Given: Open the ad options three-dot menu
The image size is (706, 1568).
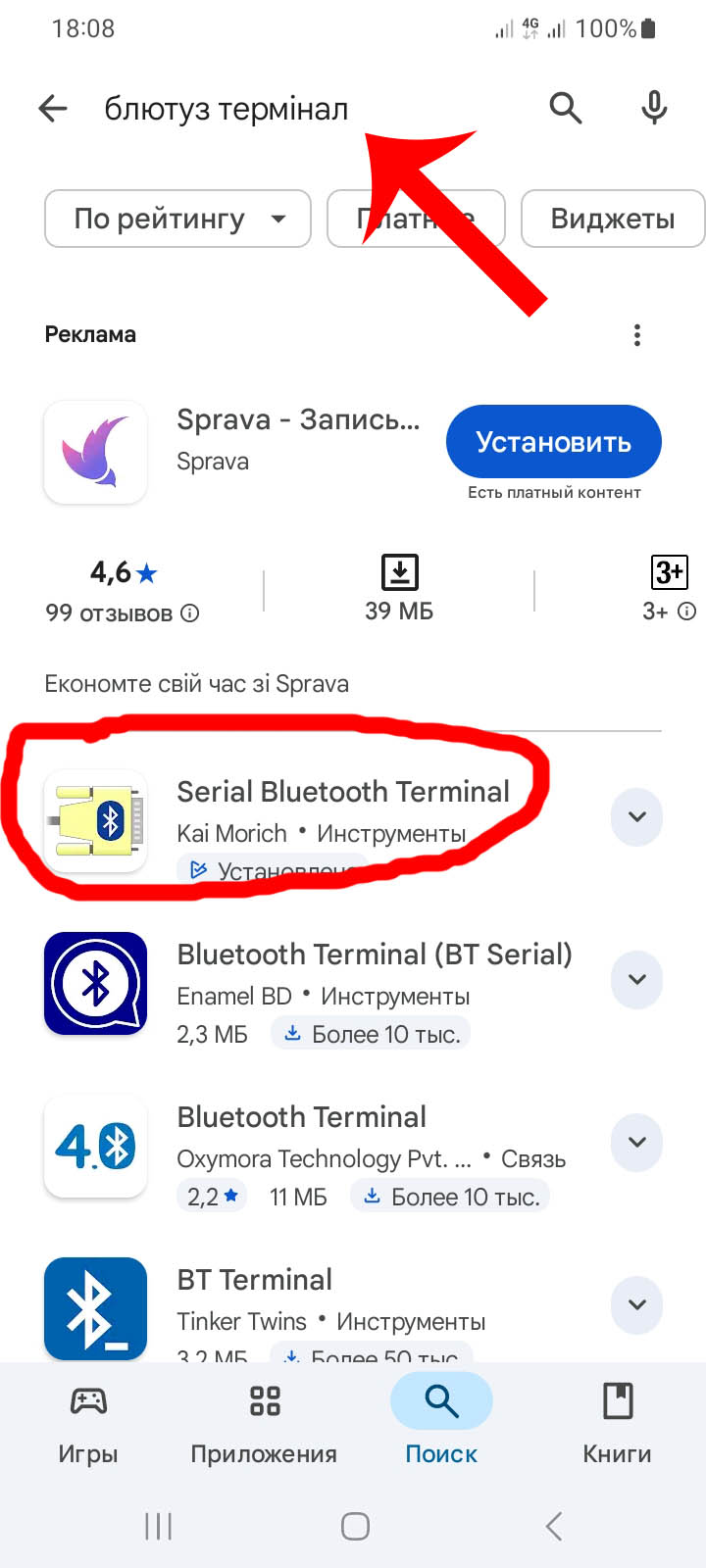Looking at the screenshot, I should [x=636, y=334].
